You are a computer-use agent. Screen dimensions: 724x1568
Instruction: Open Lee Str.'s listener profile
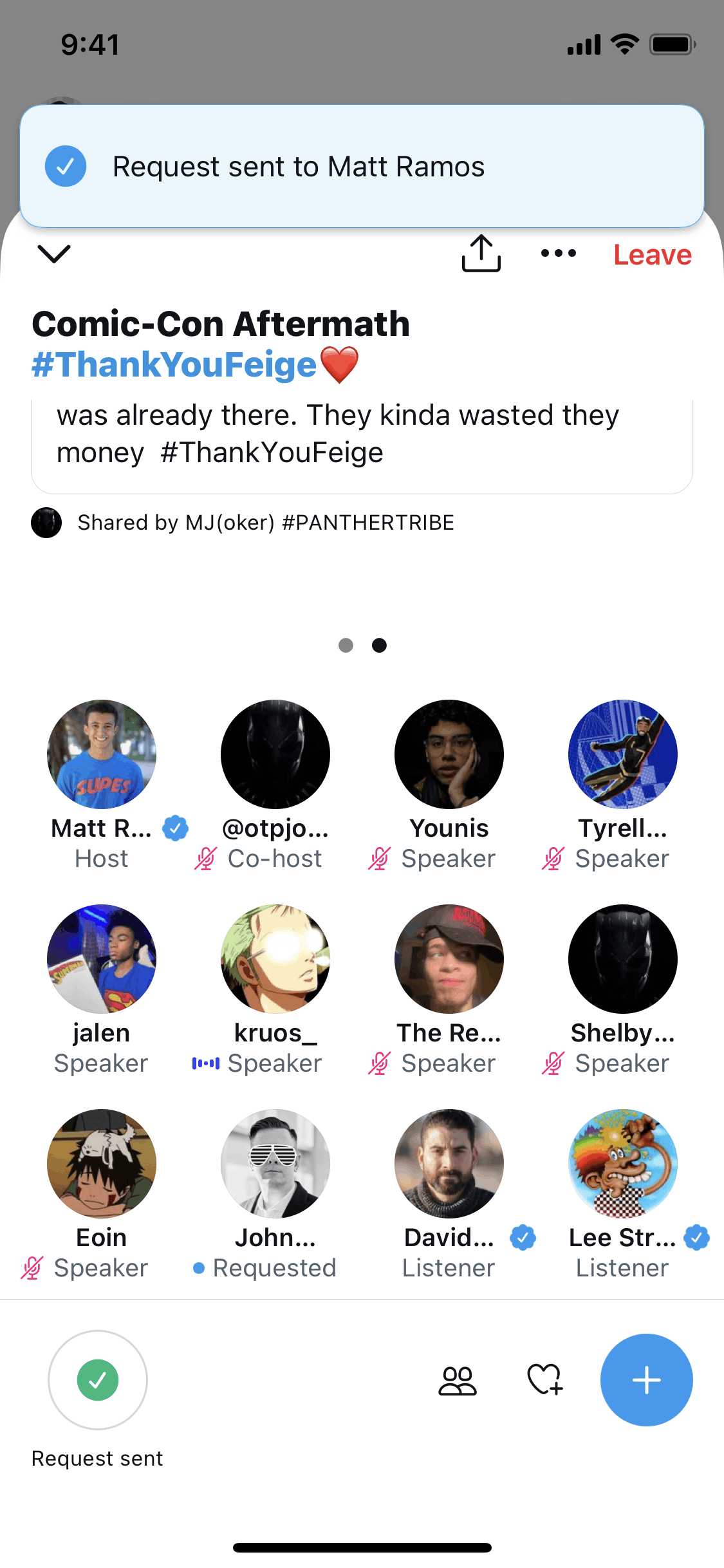pos(622,1164)
